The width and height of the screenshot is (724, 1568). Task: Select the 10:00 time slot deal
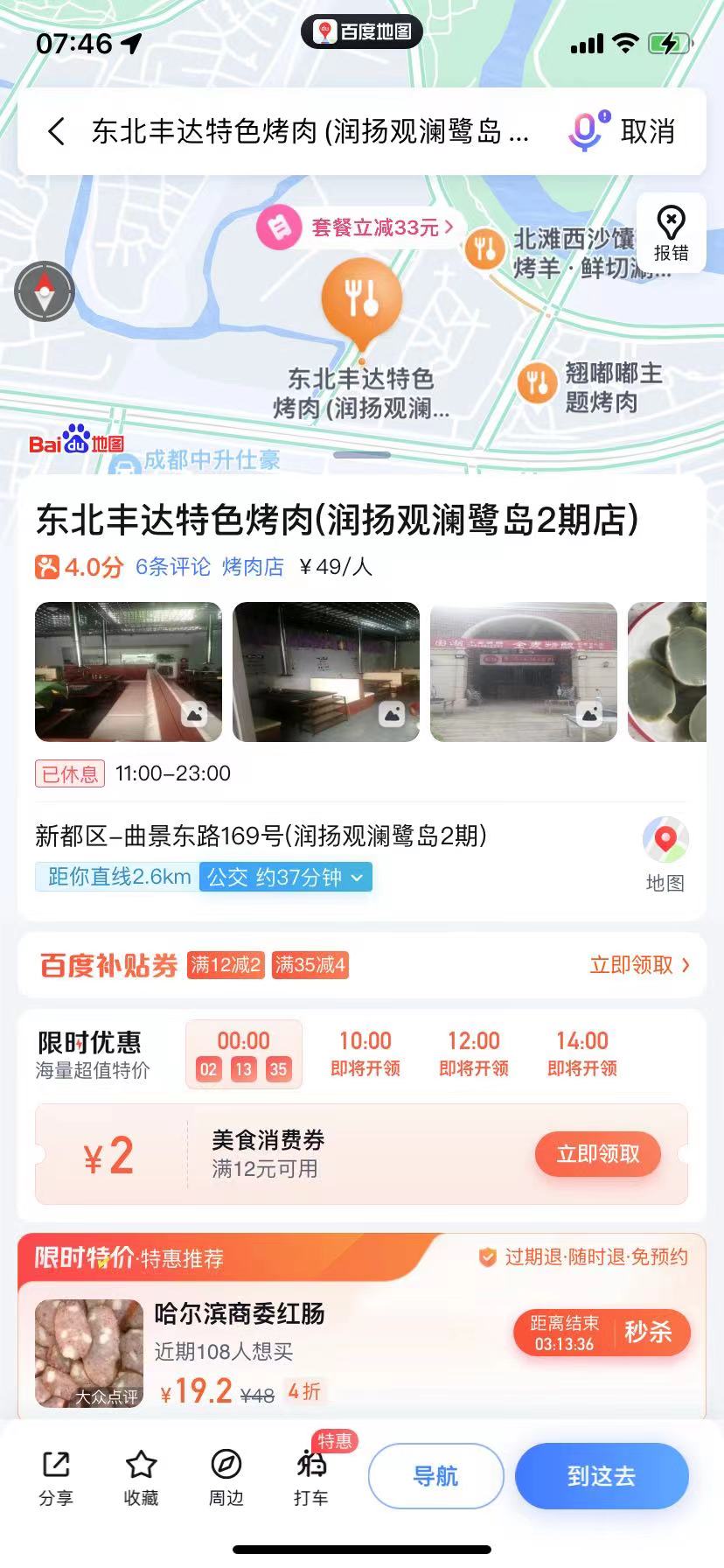coord(365,1053)
